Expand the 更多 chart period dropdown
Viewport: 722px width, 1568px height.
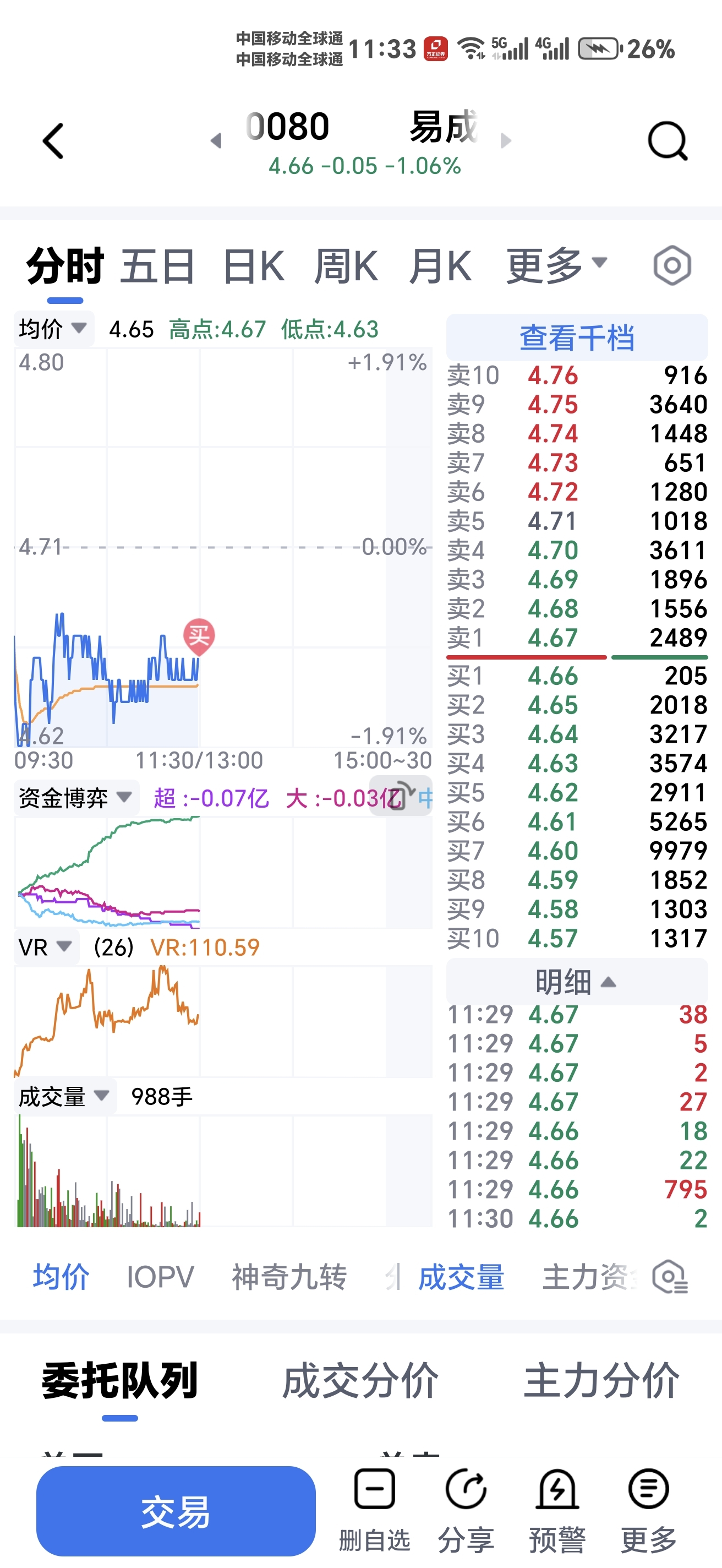[556, 265]
